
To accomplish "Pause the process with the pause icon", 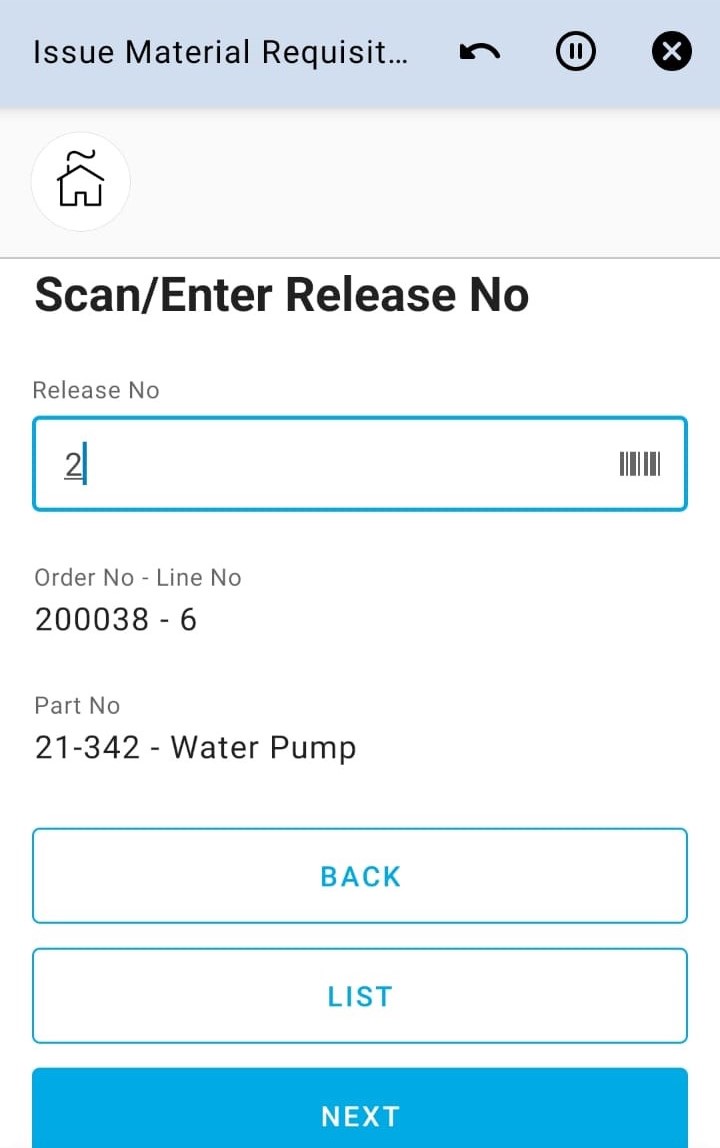I will pos(576,52).
